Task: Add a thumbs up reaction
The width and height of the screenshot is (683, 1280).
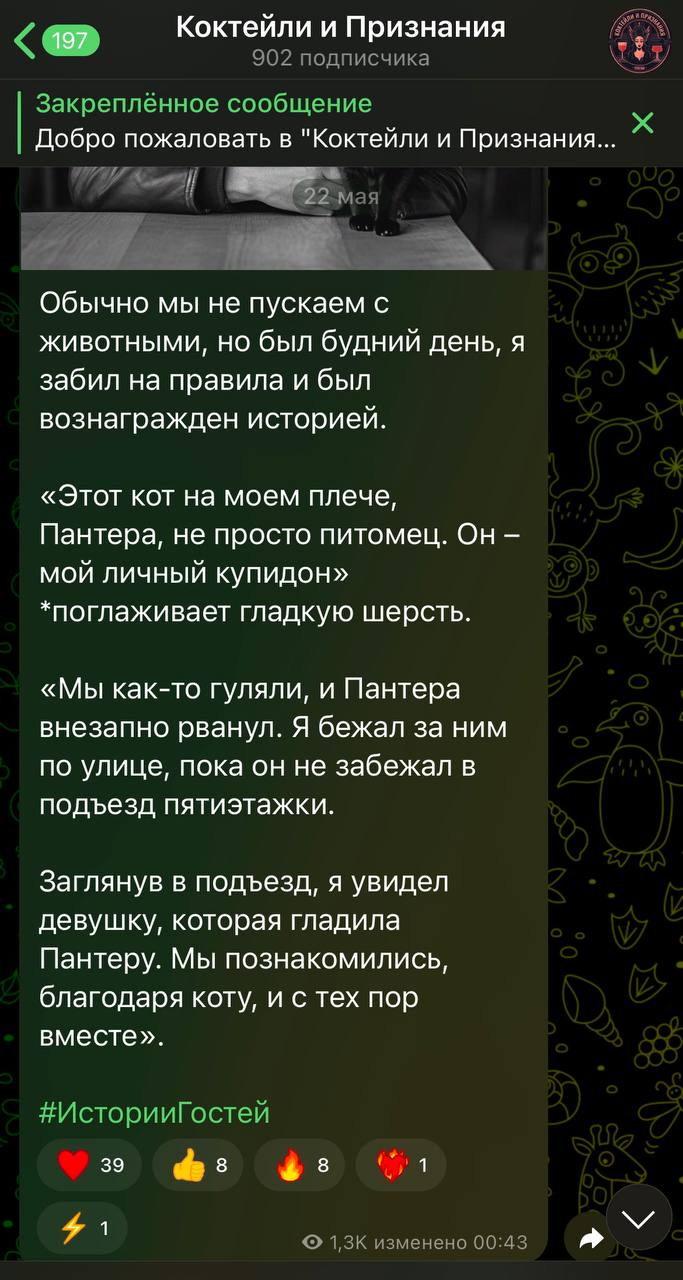Action: [198, 1166]
